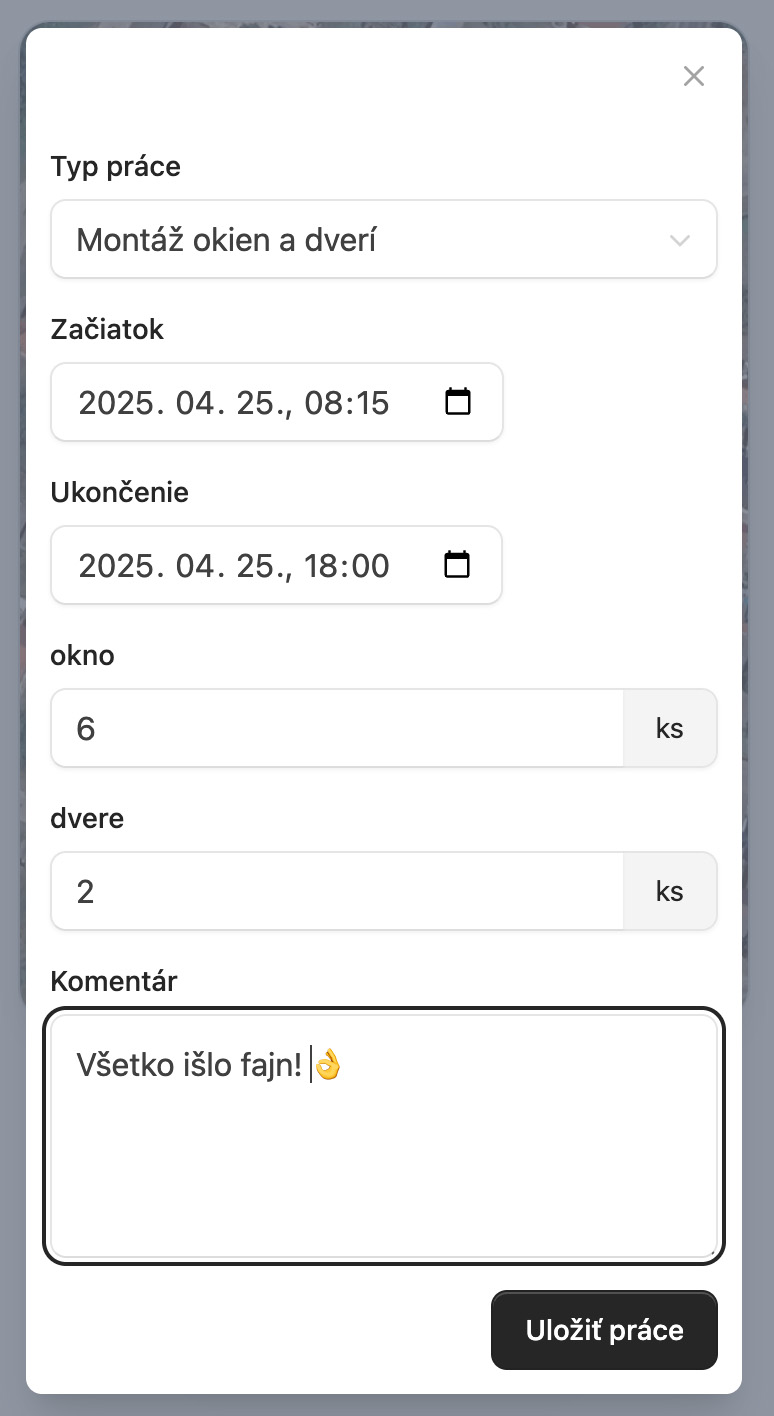
Task: Close the work entry dialog
Action: pos(694,76)
